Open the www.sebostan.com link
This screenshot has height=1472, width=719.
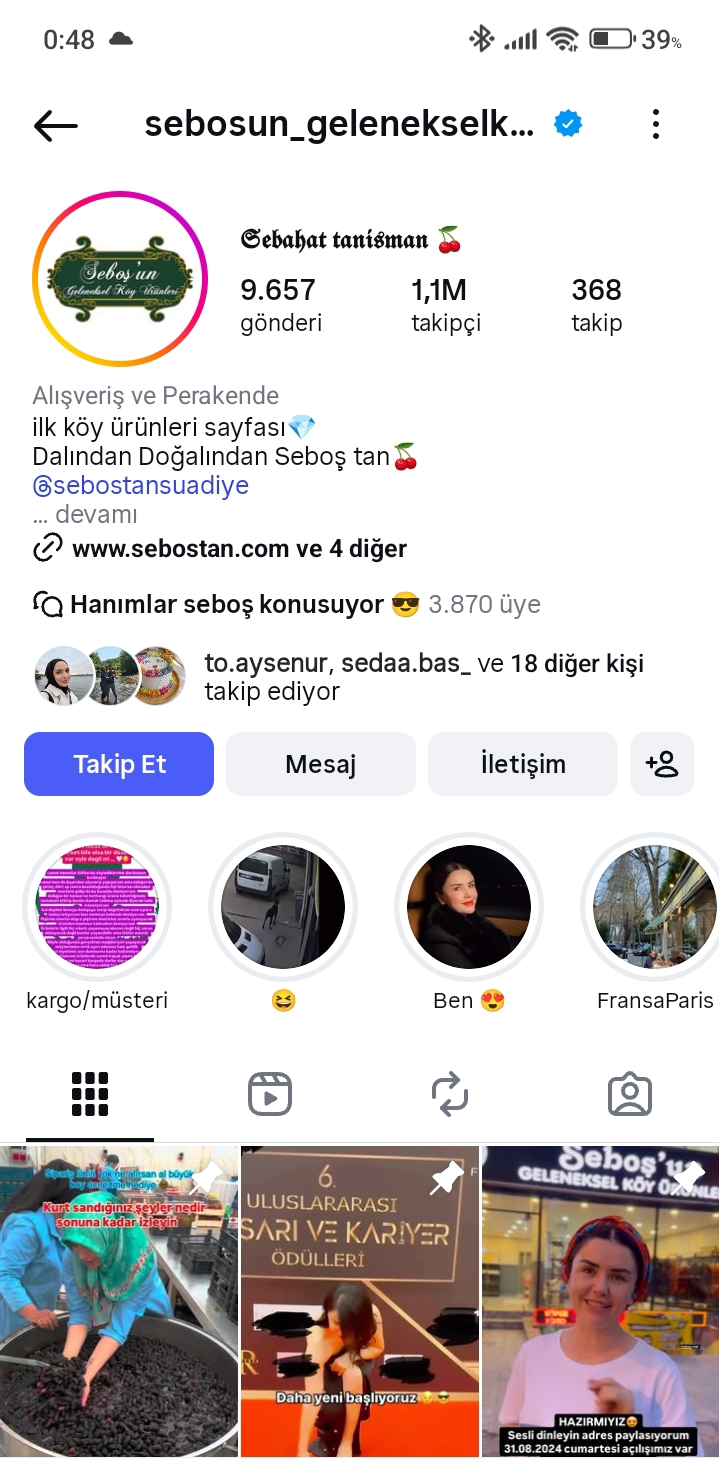pos(238,549)
